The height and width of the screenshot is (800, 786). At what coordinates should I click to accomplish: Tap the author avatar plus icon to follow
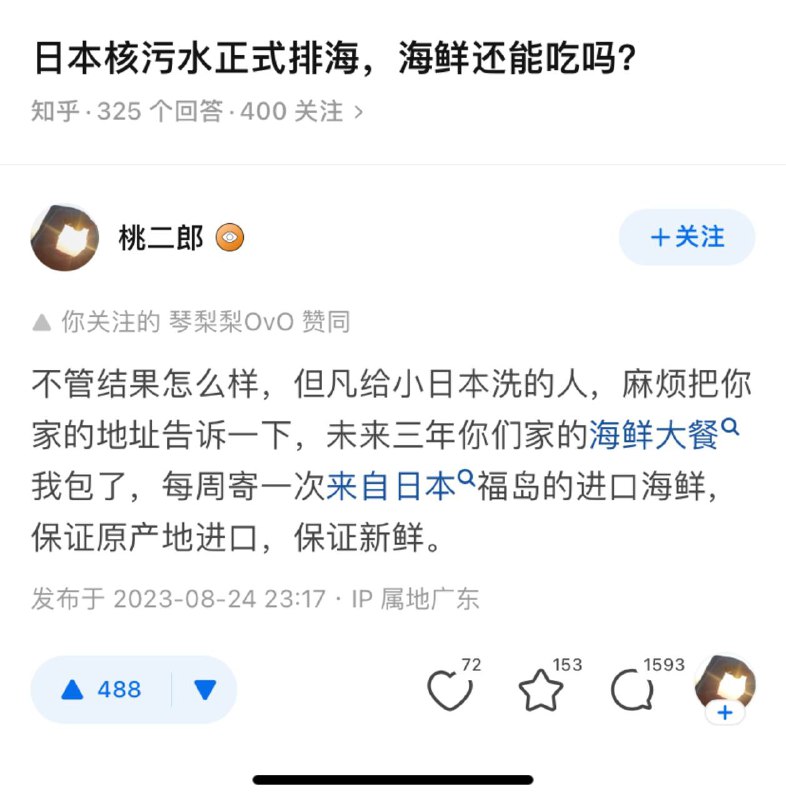(725, 712)
